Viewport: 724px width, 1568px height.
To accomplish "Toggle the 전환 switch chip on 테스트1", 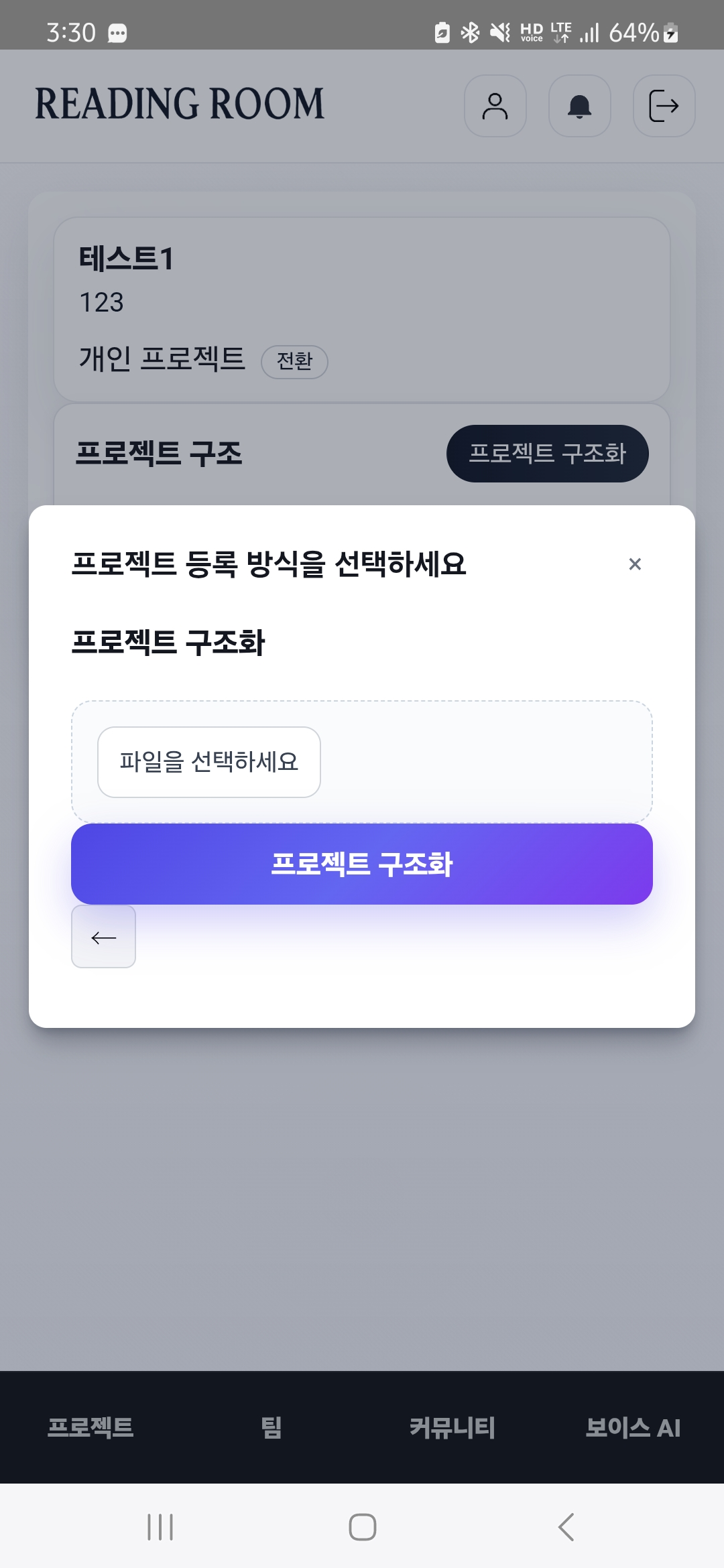I will pyautogui.click(x=295, y=361).
